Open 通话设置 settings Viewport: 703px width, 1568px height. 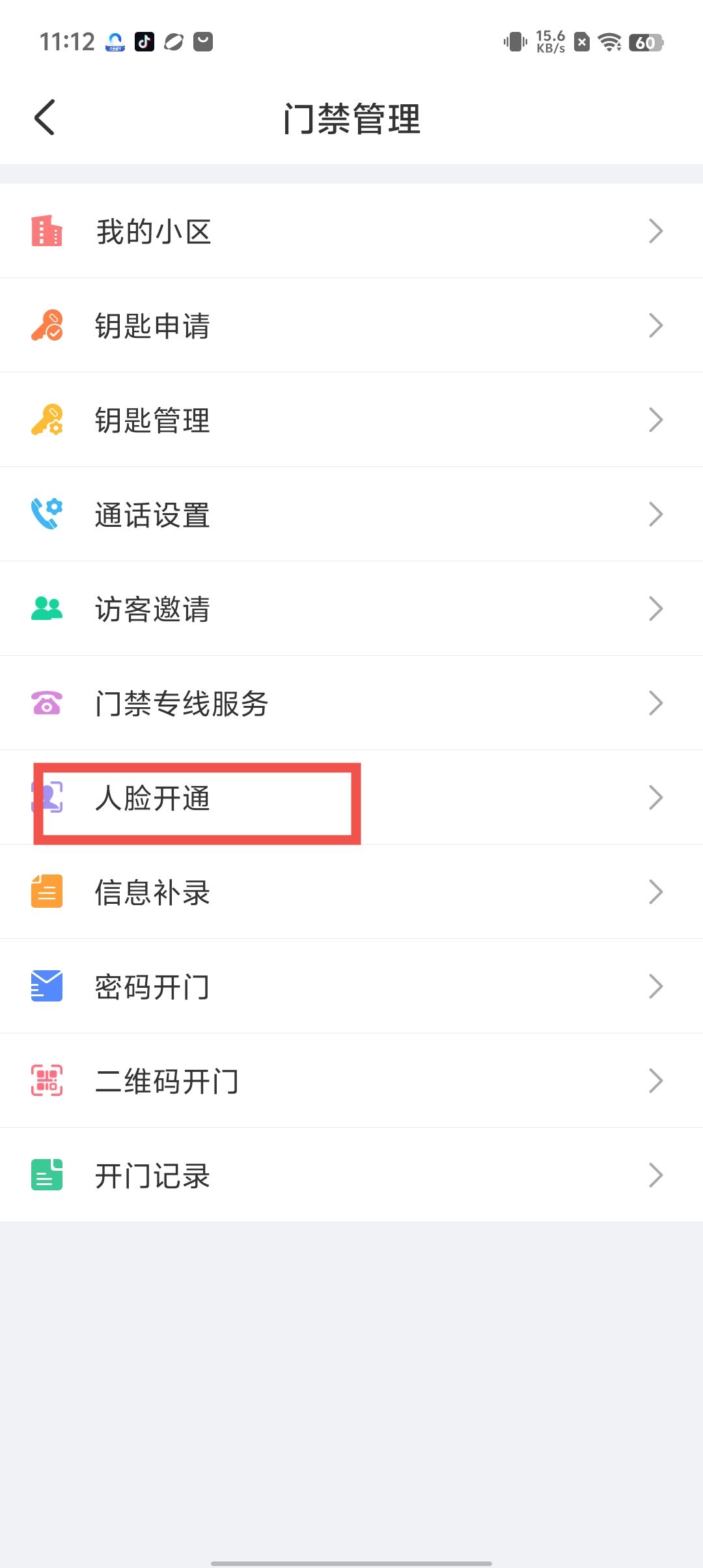pos(351,514)
